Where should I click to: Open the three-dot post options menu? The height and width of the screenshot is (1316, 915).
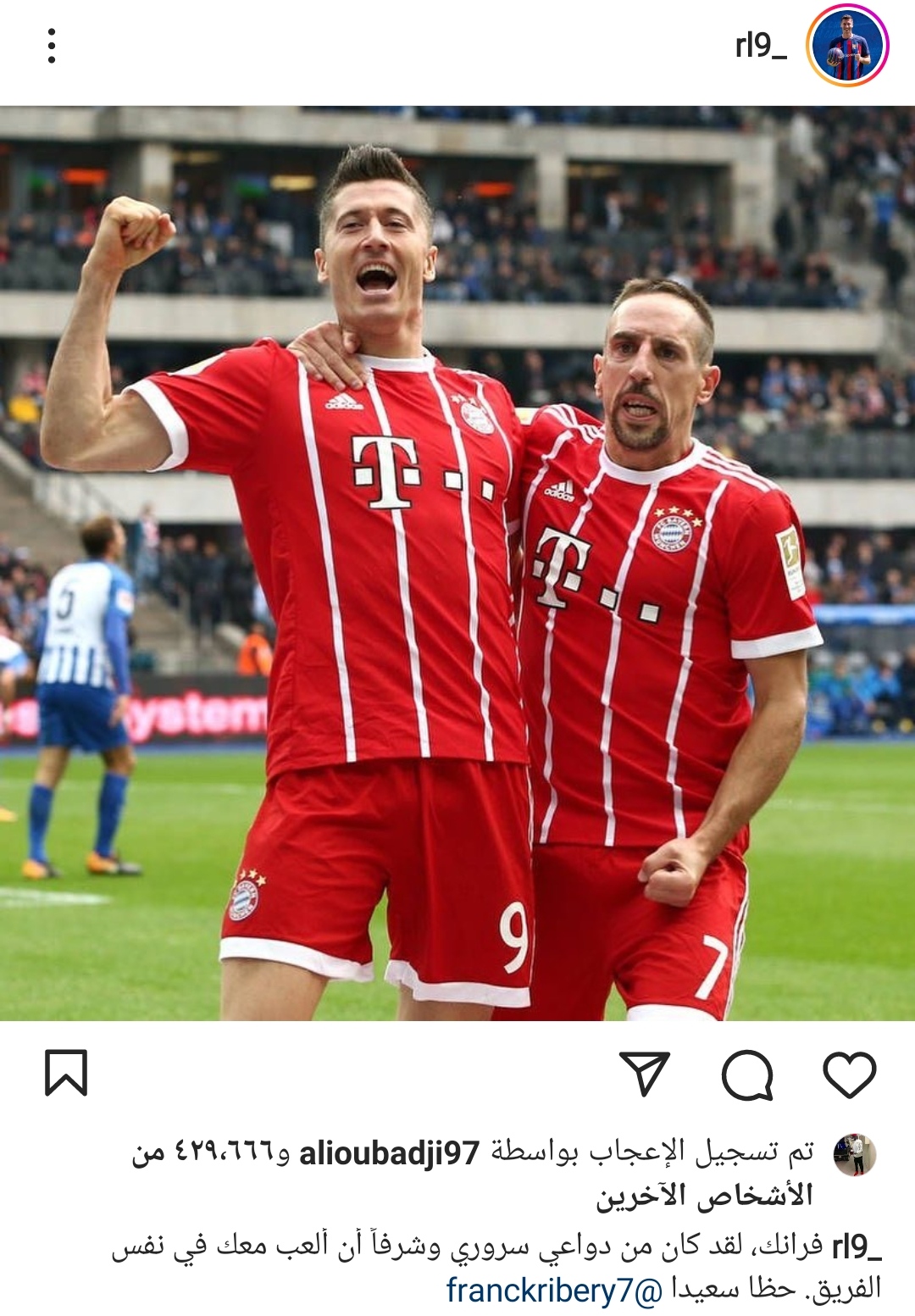52,46
